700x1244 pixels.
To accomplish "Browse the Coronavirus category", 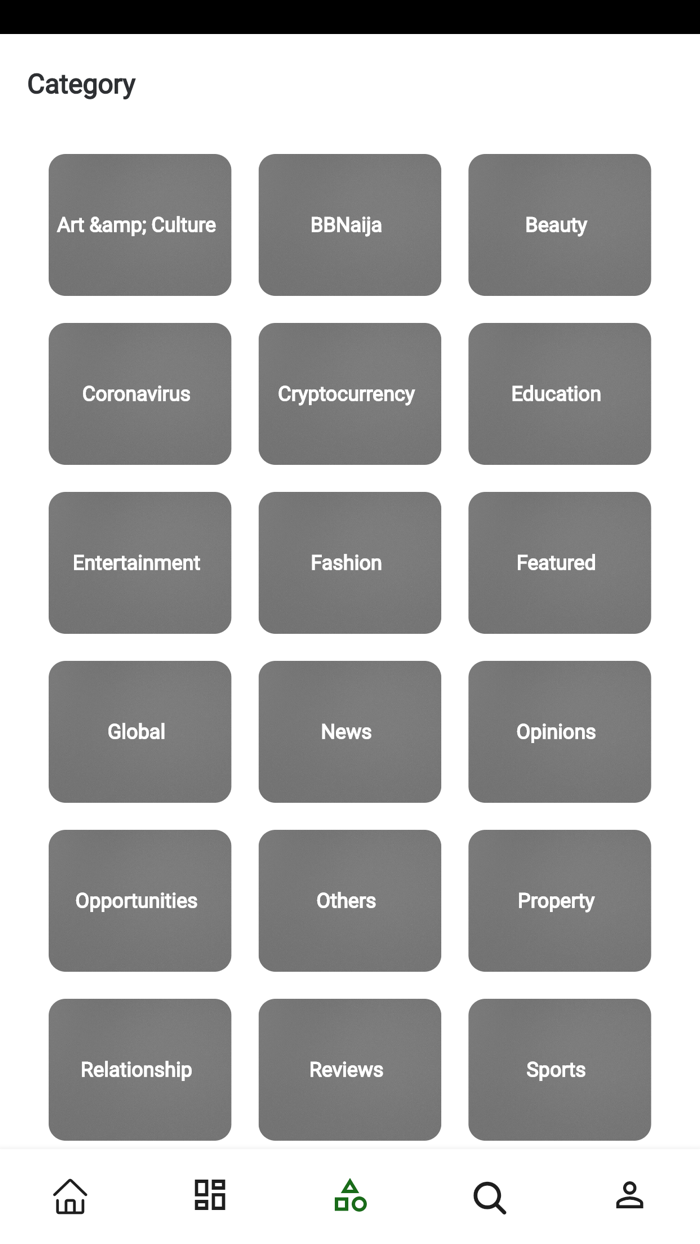I will [x=140, y=394].
